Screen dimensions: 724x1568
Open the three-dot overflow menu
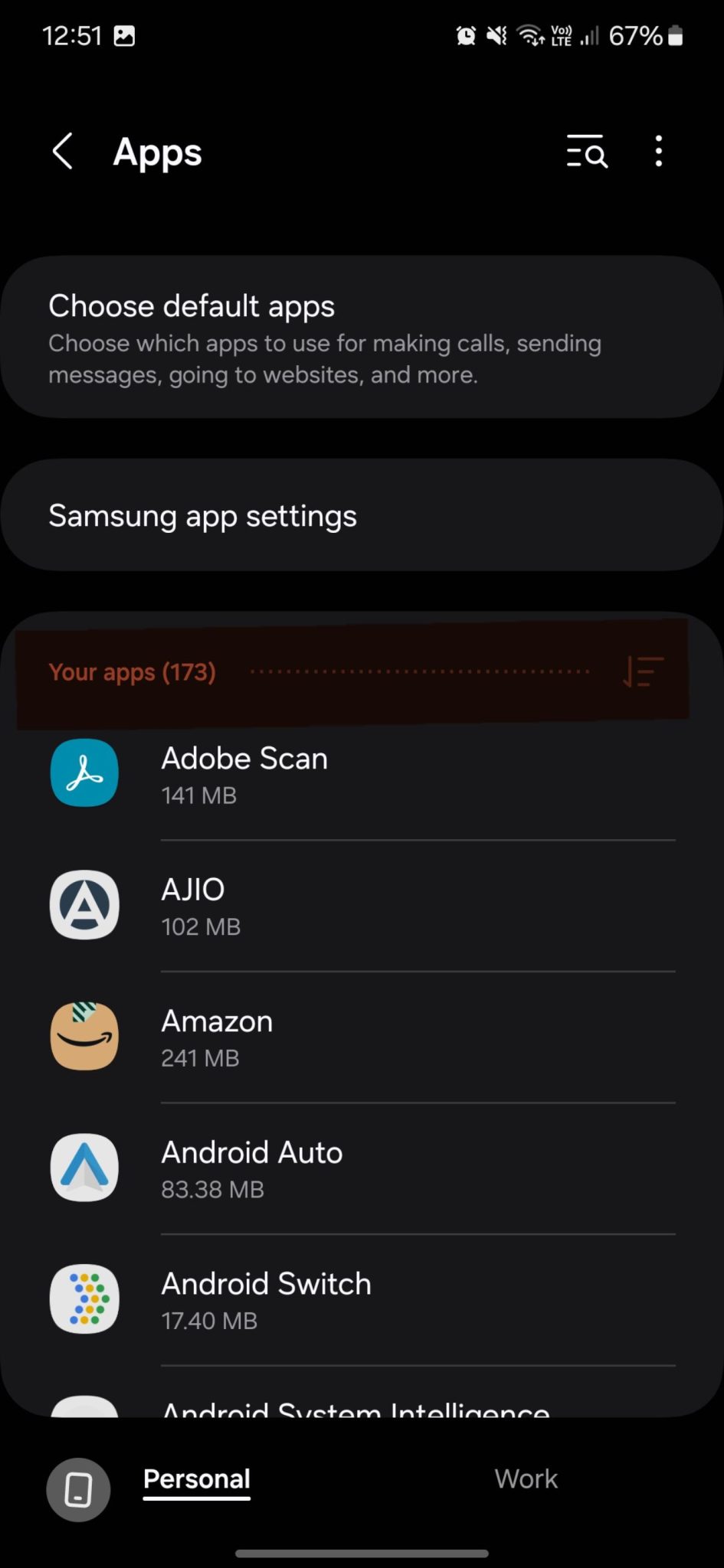[658, 152]
